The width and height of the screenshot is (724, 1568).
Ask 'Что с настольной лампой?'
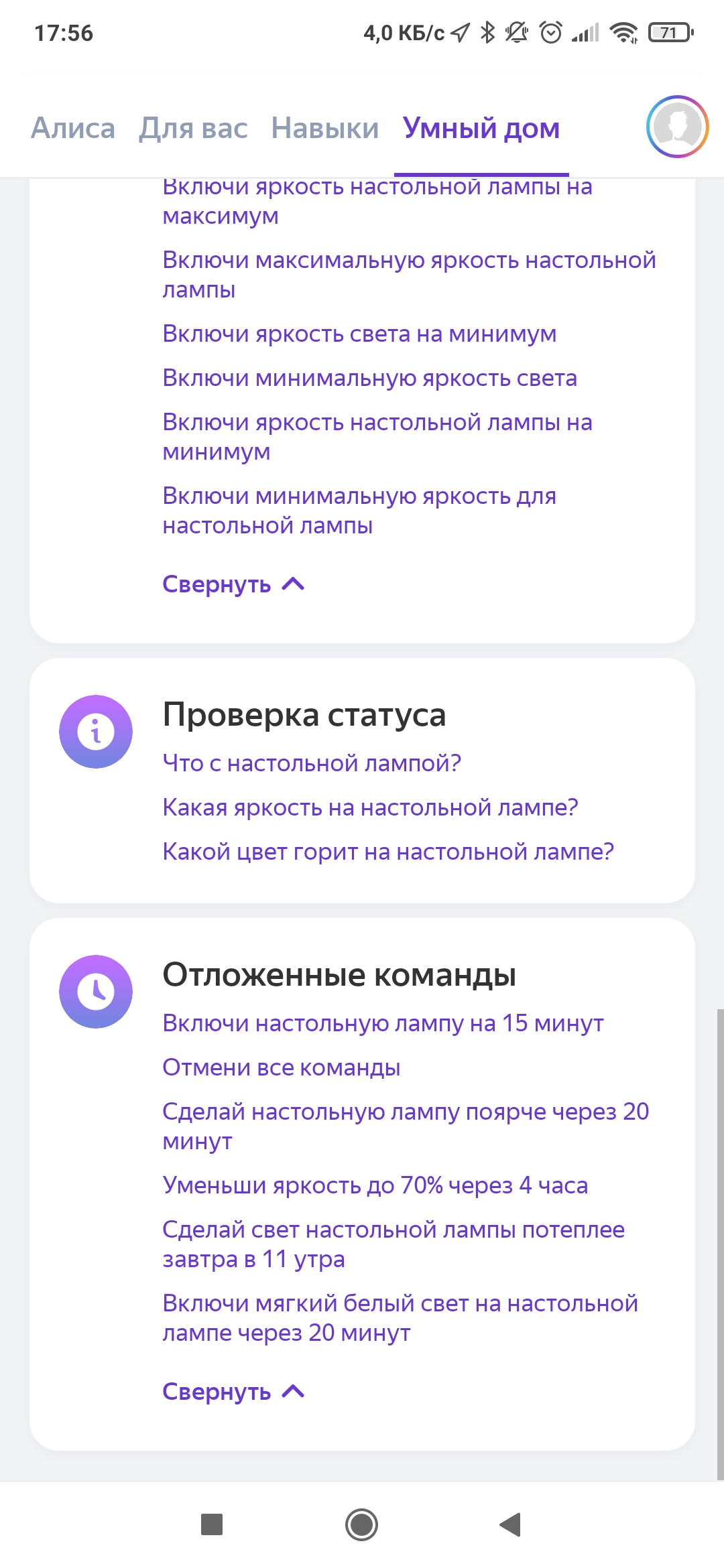pyautogui.click(x=312, y=763)
